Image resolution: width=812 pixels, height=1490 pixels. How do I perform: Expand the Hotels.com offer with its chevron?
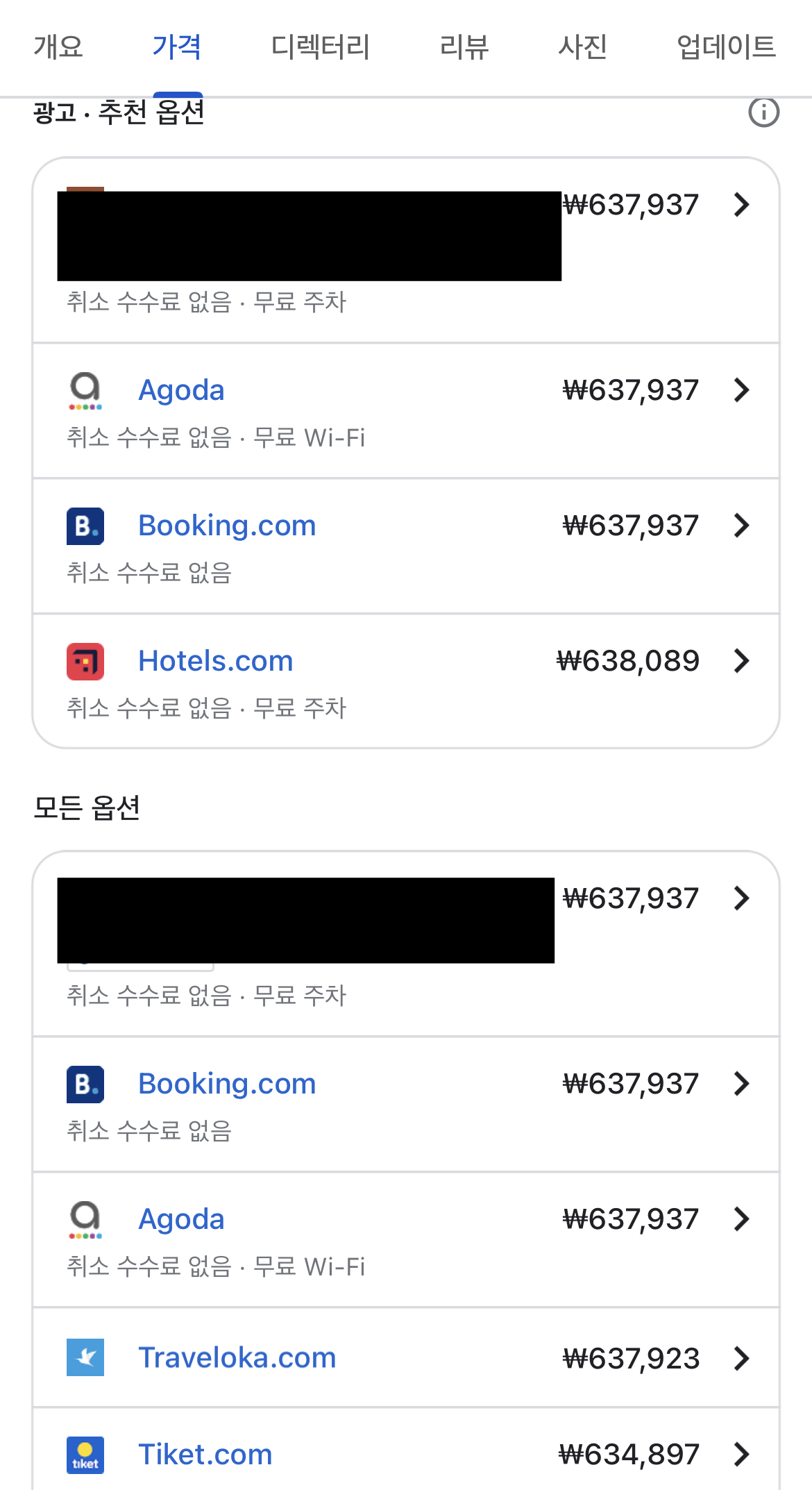click(742, 661)
